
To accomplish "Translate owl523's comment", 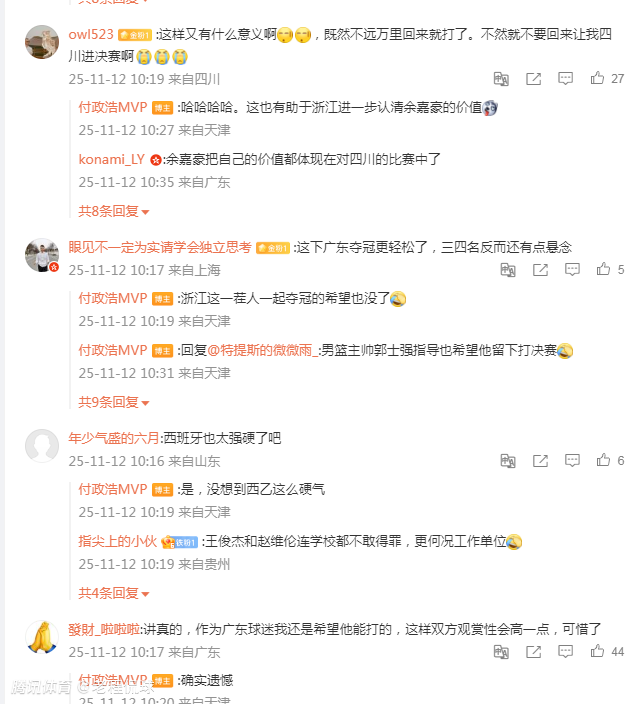I will coord(502,79).
